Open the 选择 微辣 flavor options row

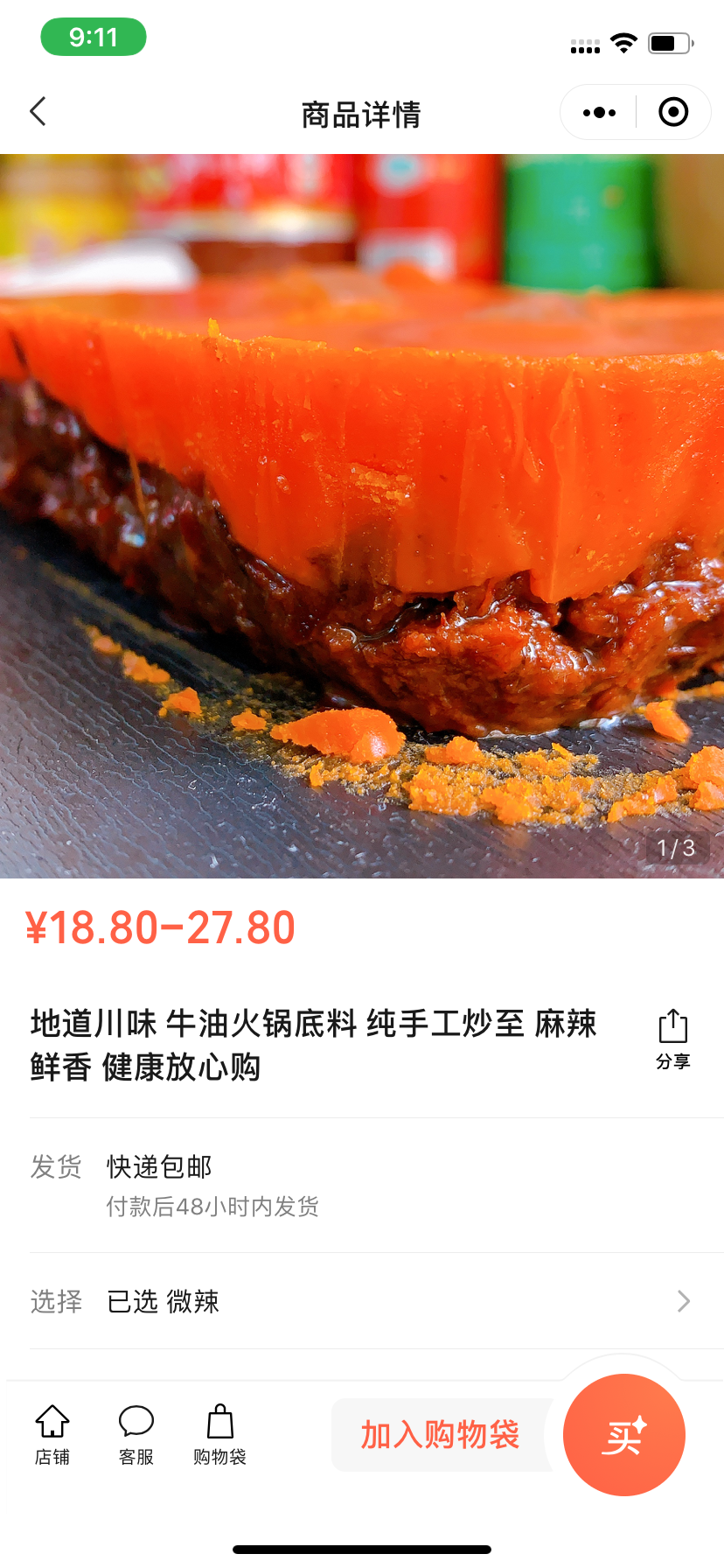tap(362, 1301)
